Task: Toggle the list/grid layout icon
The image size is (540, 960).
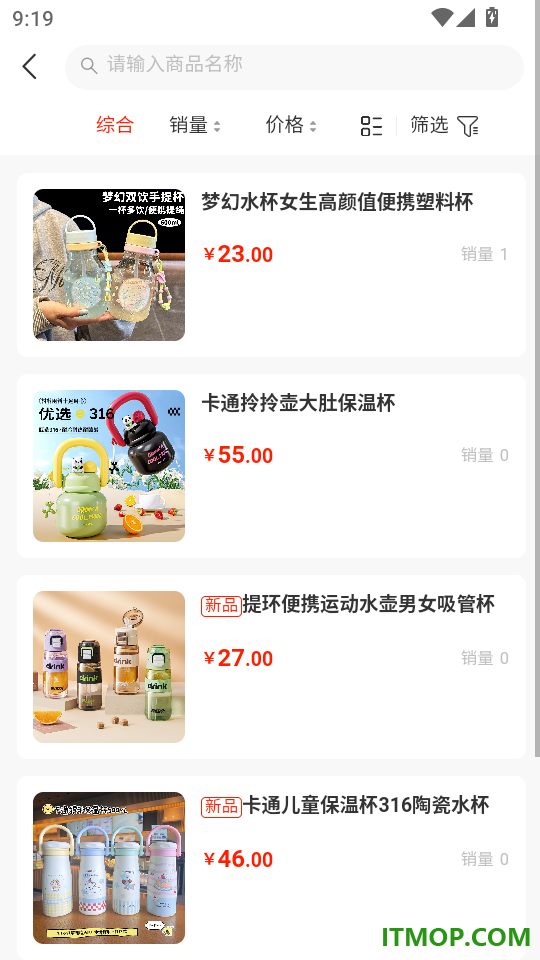Action: click(x=371, y=126)
